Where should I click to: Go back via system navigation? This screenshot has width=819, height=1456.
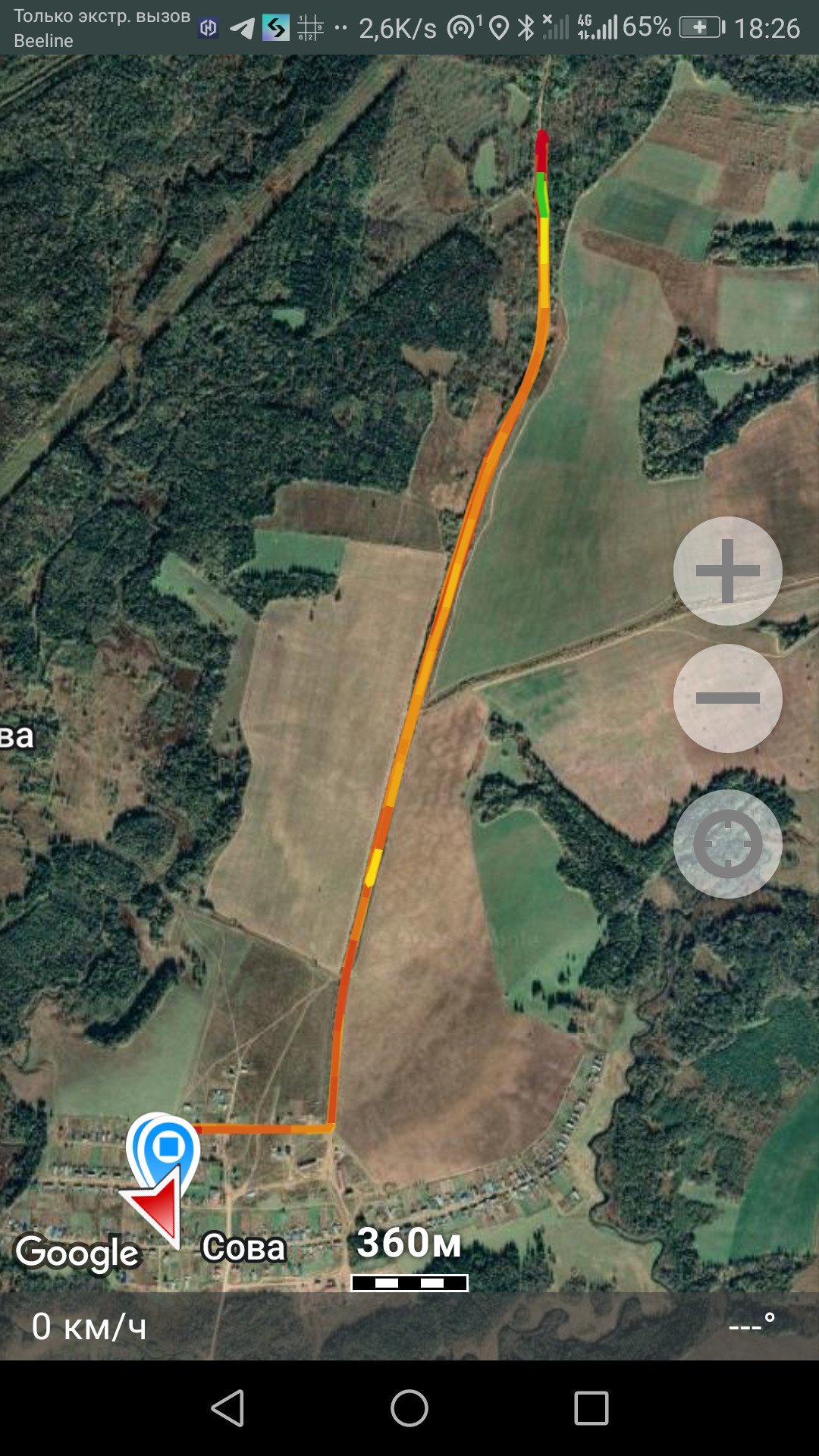pos(227,1408)
